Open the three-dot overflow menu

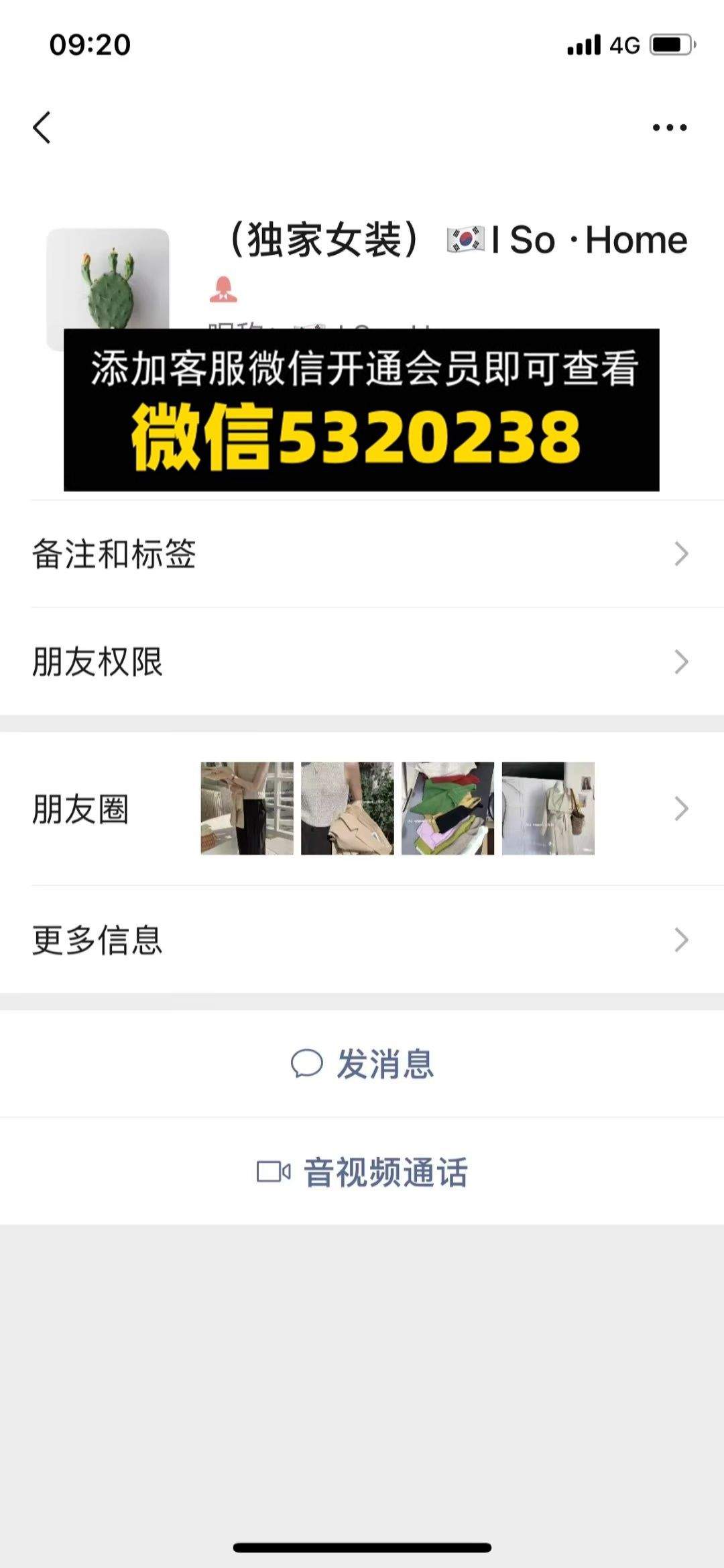pyautogui.click(x=670, y=127)
